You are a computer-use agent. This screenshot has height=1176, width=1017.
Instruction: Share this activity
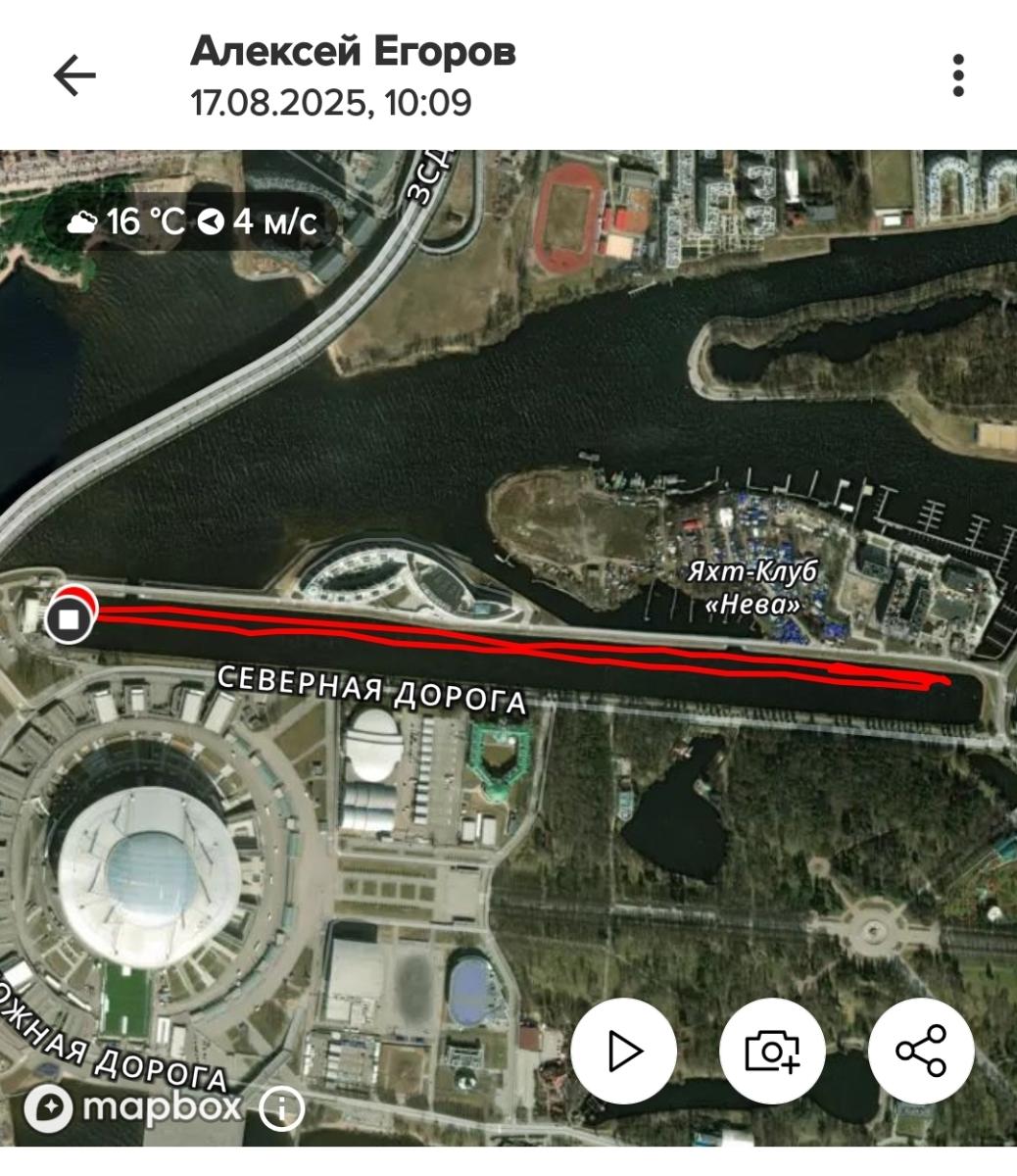pyautogui.click(x=921, y=1051)
